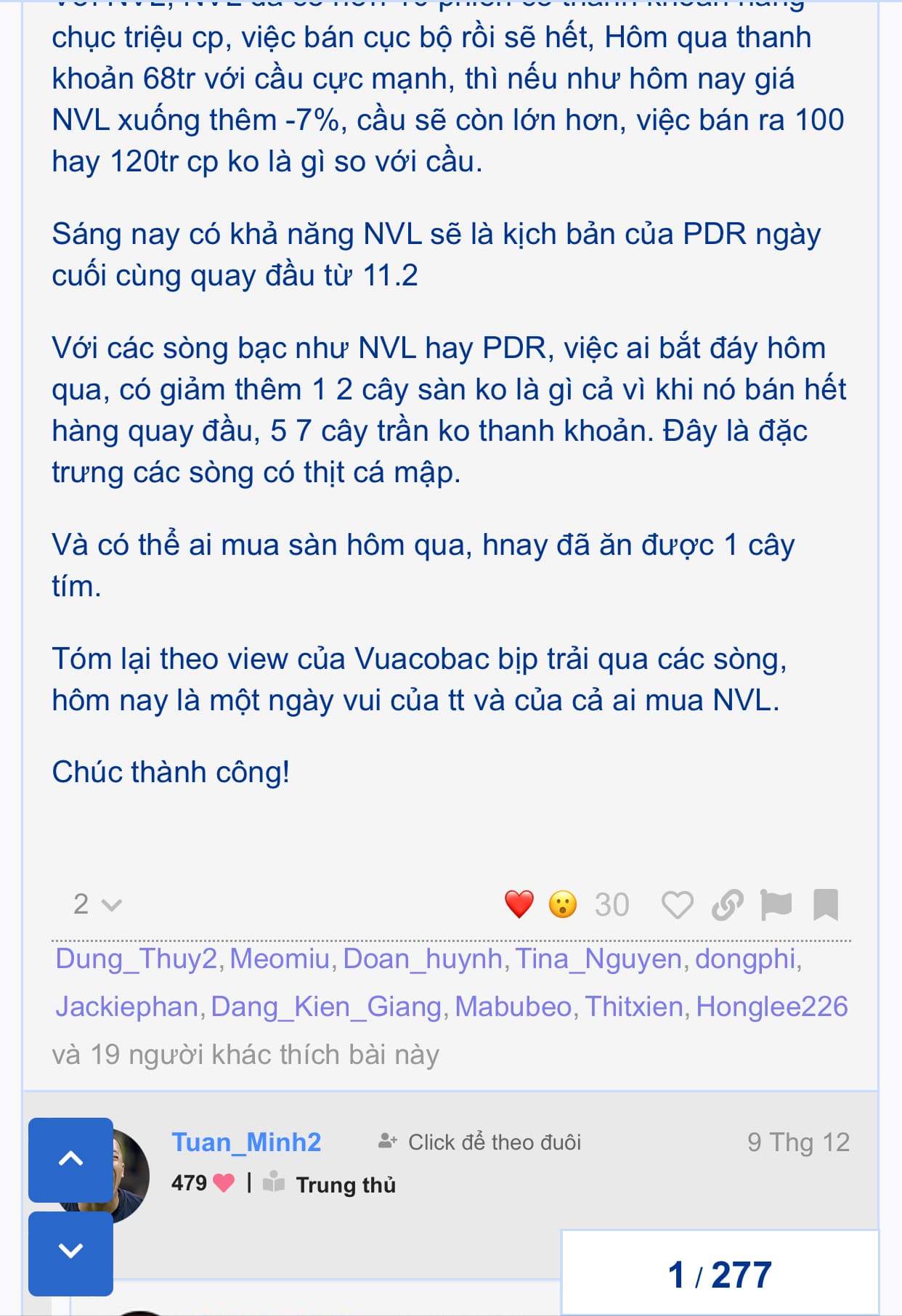View the 30 reactions count
902x1316 pixels.
point(612,905)
